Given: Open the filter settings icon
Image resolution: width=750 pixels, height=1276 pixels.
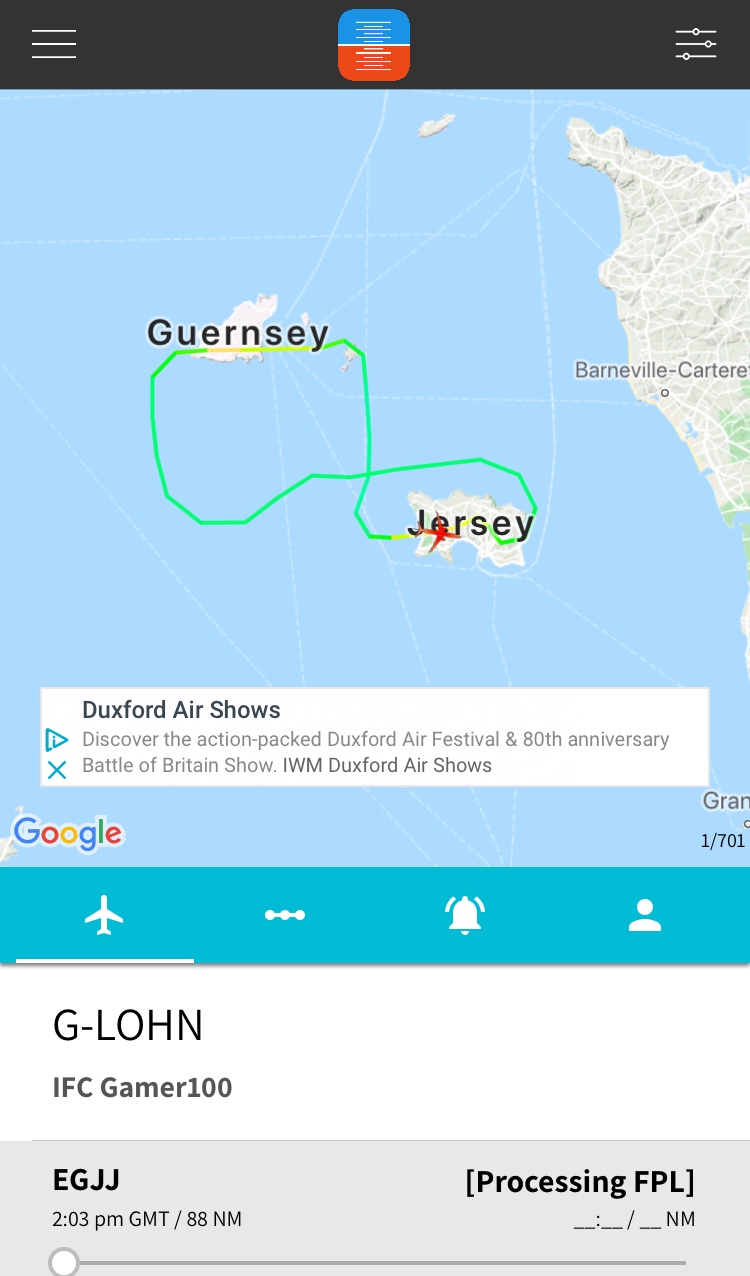Looking at the screenshot, I should (695, 44).
